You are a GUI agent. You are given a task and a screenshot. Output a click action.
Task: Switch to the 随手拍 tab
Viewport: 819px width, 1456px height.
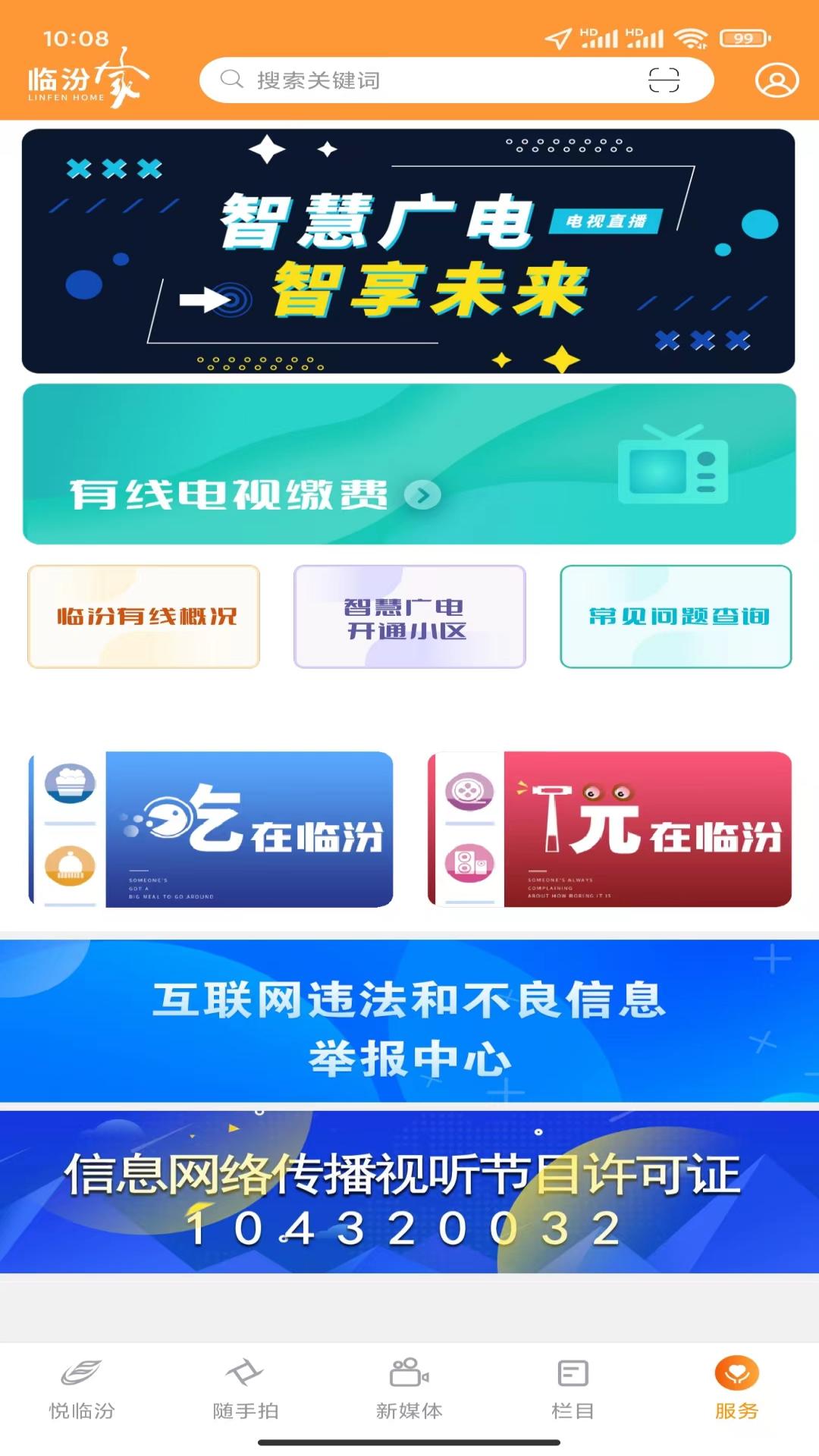click(246, 1389)
